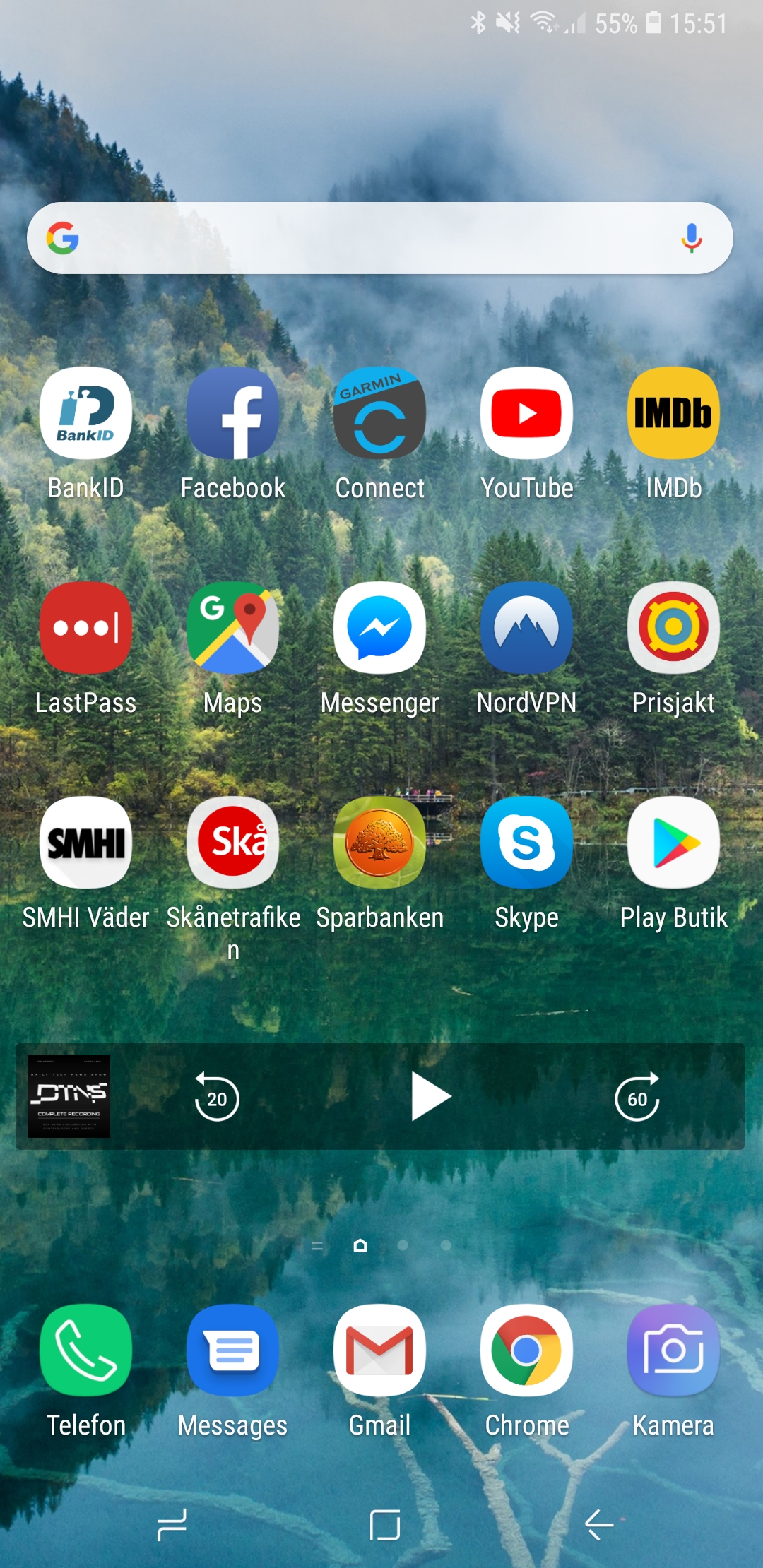Open the IMDb app
Image resolution: width=763 pixels, height=1568 pixels.
pos(673,414)
